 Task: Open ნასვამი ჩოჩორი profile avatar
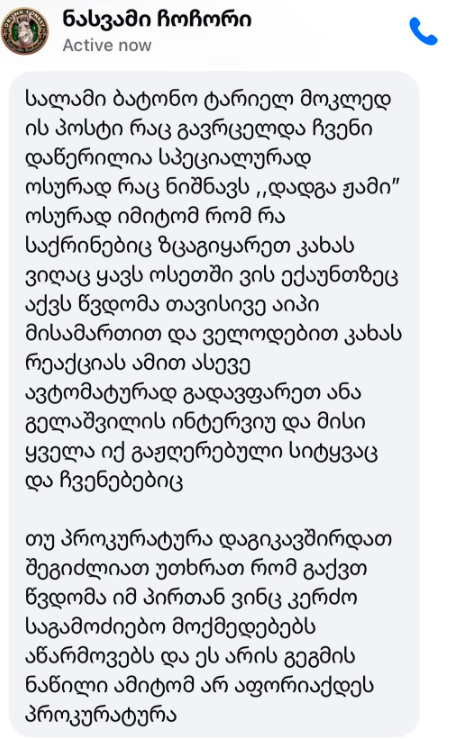click(25, 31)
